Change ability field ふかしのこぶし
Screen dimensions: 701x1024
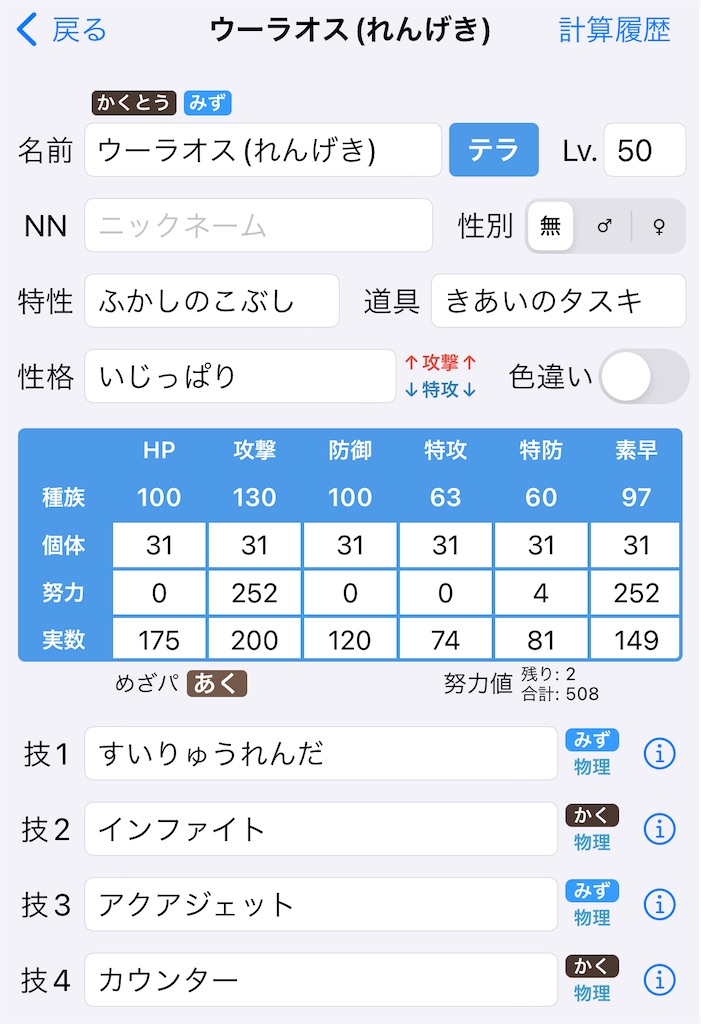212,301
